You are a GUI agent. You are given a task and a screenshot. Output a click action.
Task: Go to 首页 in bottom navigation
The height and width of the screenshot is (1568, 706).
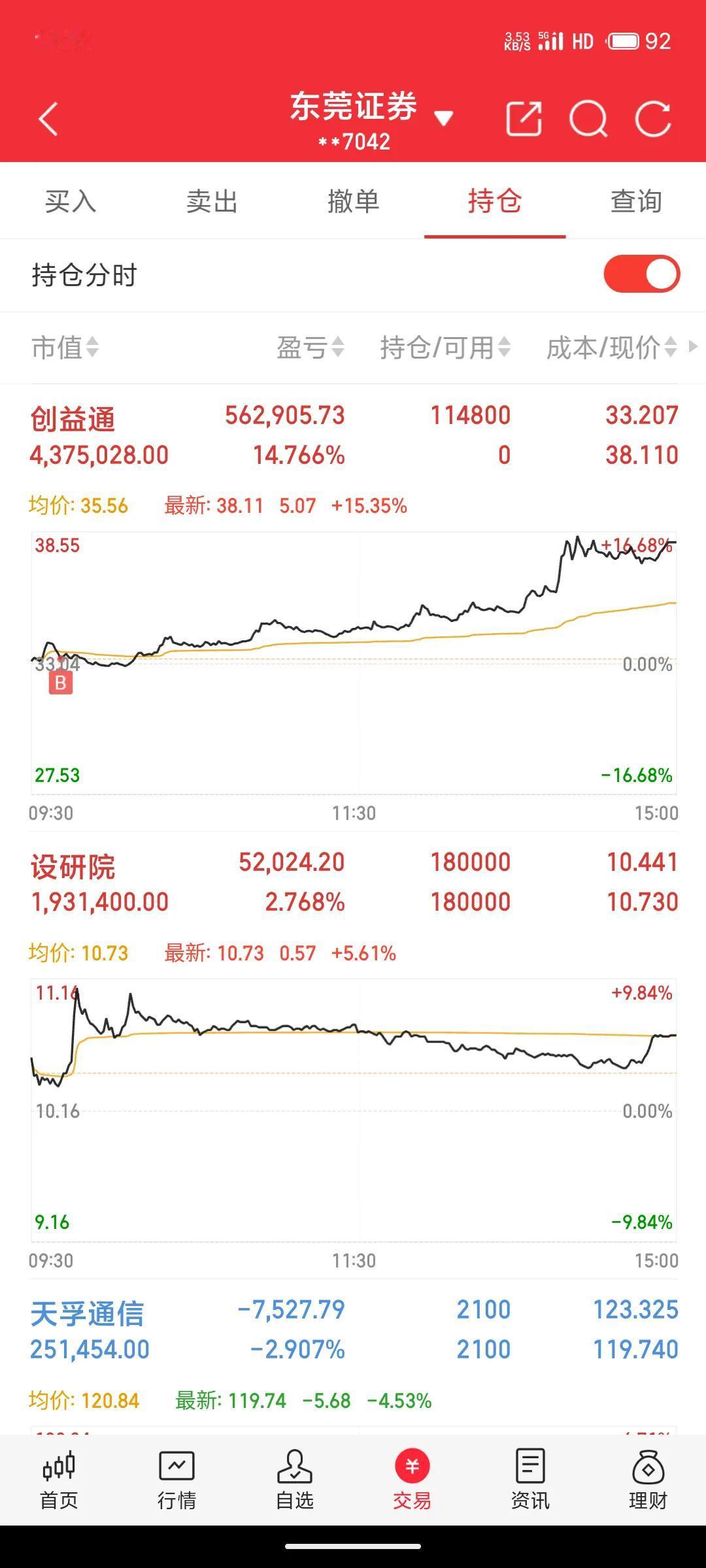59,1480
